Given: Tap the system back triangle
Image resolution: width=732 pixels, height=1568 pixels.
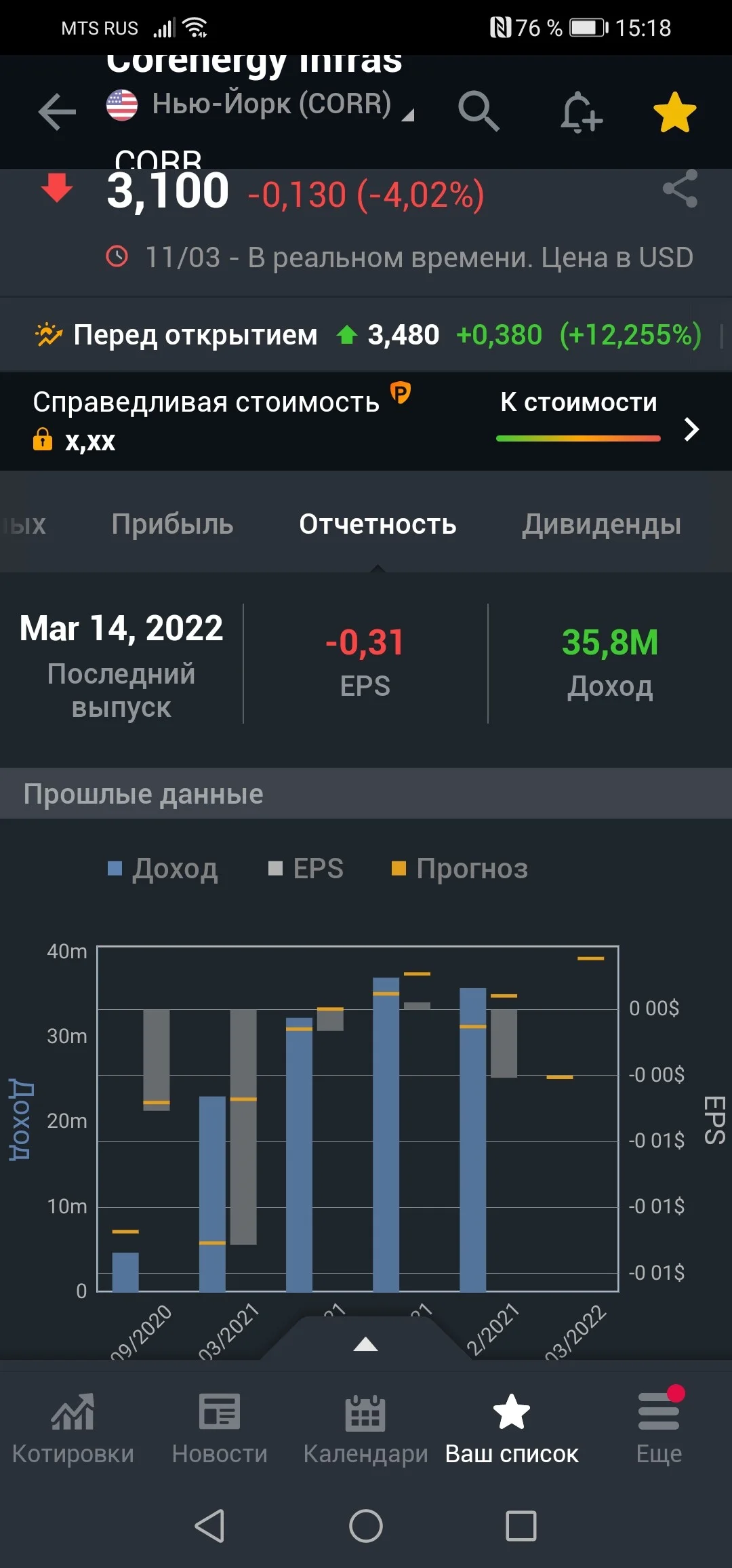Looking at the screenshot, I should coord(209,1526).
